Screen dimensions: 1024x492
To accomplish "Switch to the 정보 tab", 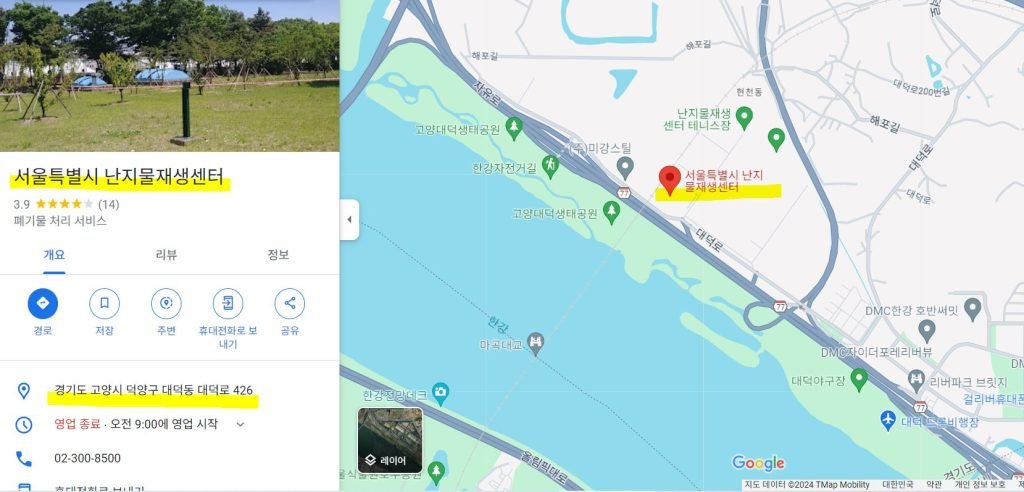I will click(x=278, y=255).
